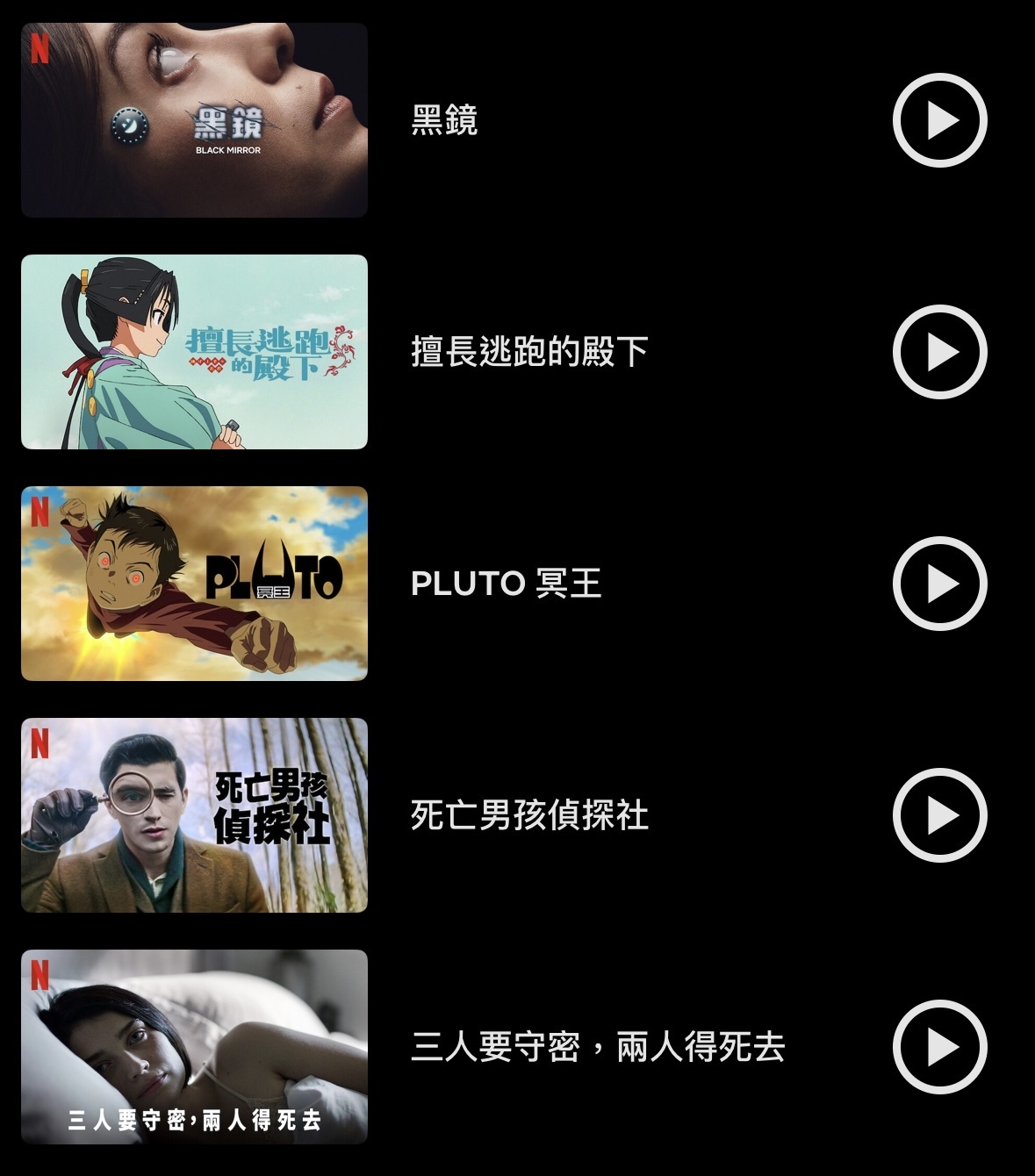Screen dimensions: 1035x1176
Task: Play 三人要守密，兩人得死去
Action: (939, 1047)
